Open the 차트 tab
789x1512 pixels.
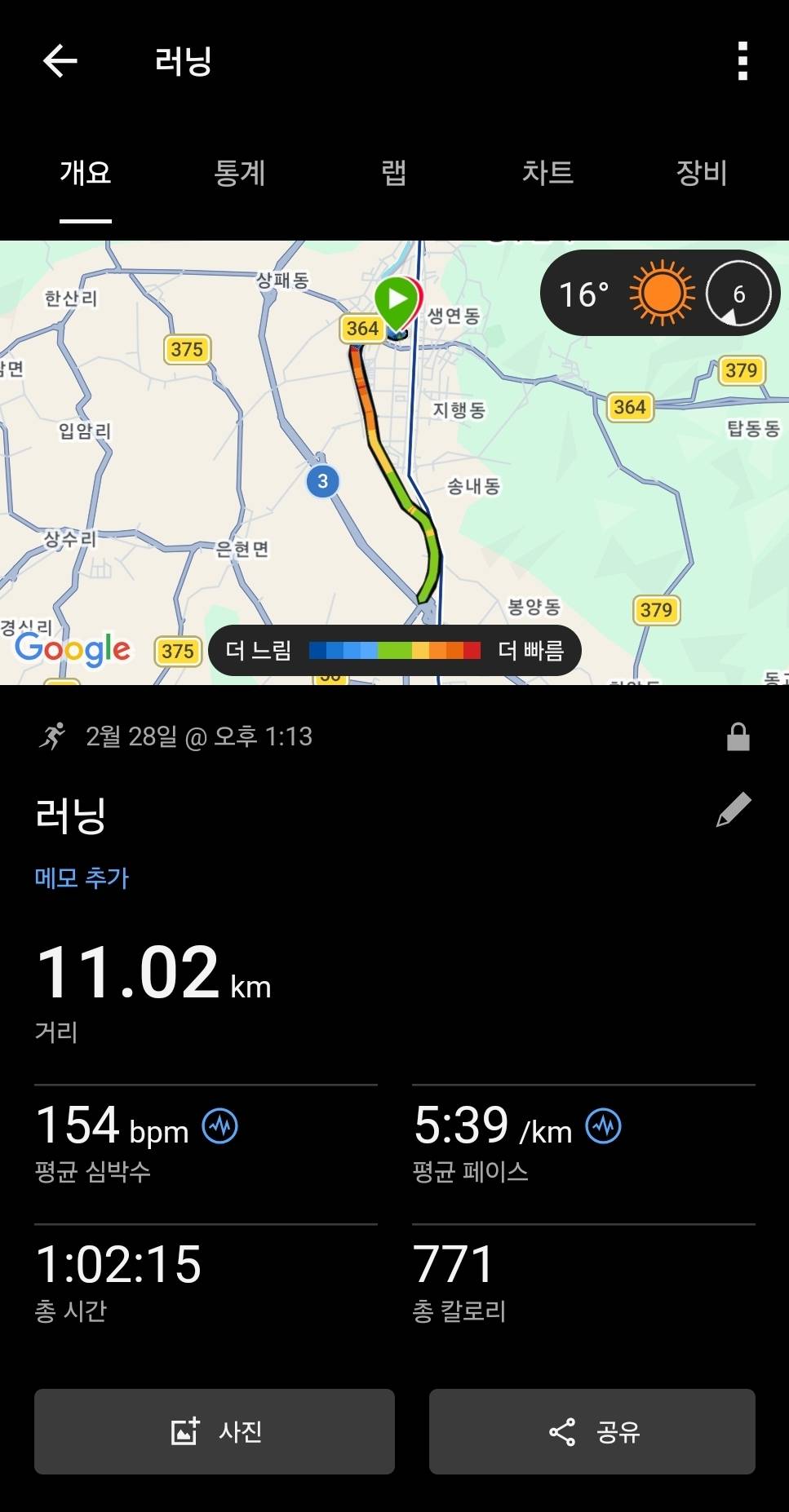pos(548,175)
